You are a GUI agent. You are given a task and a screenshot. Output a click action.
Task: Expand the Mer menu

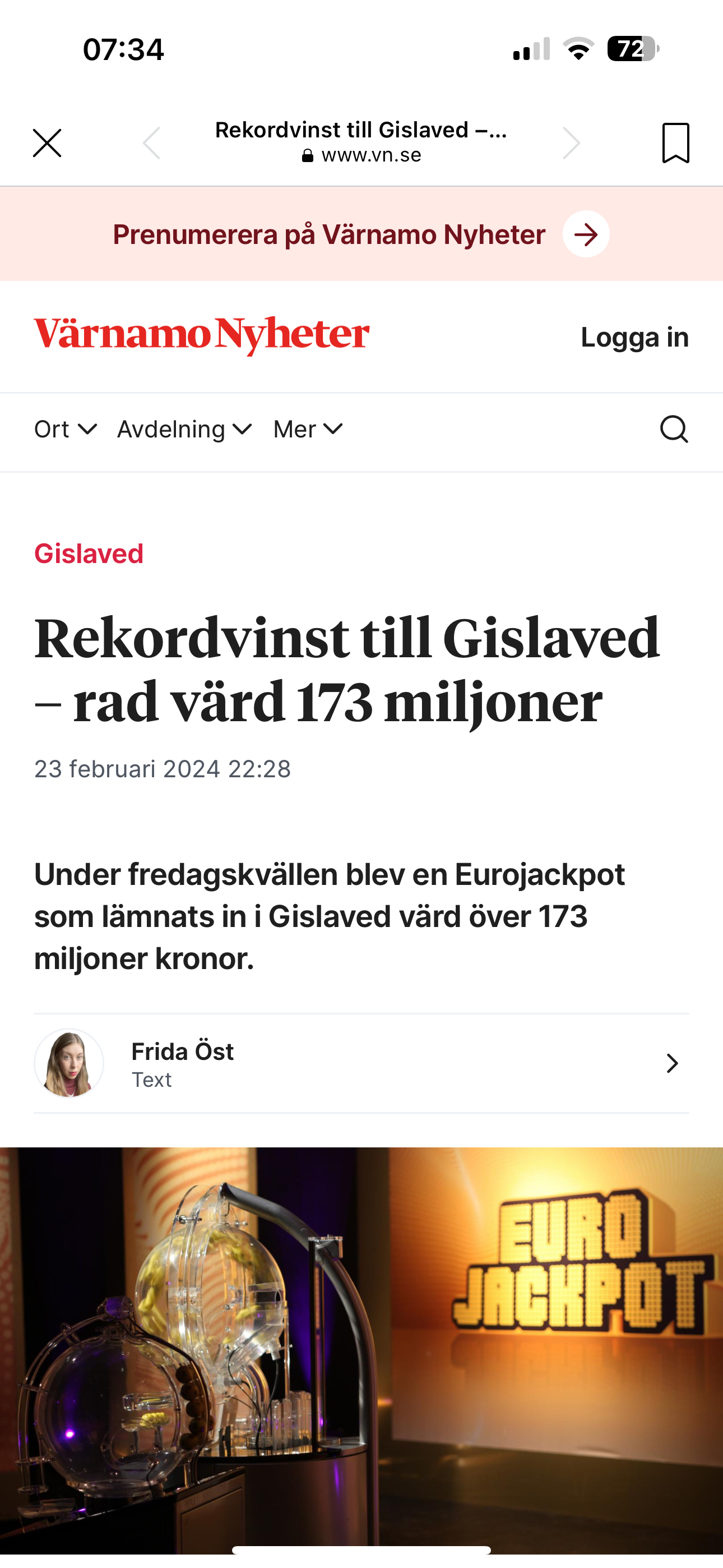point(308,430)
